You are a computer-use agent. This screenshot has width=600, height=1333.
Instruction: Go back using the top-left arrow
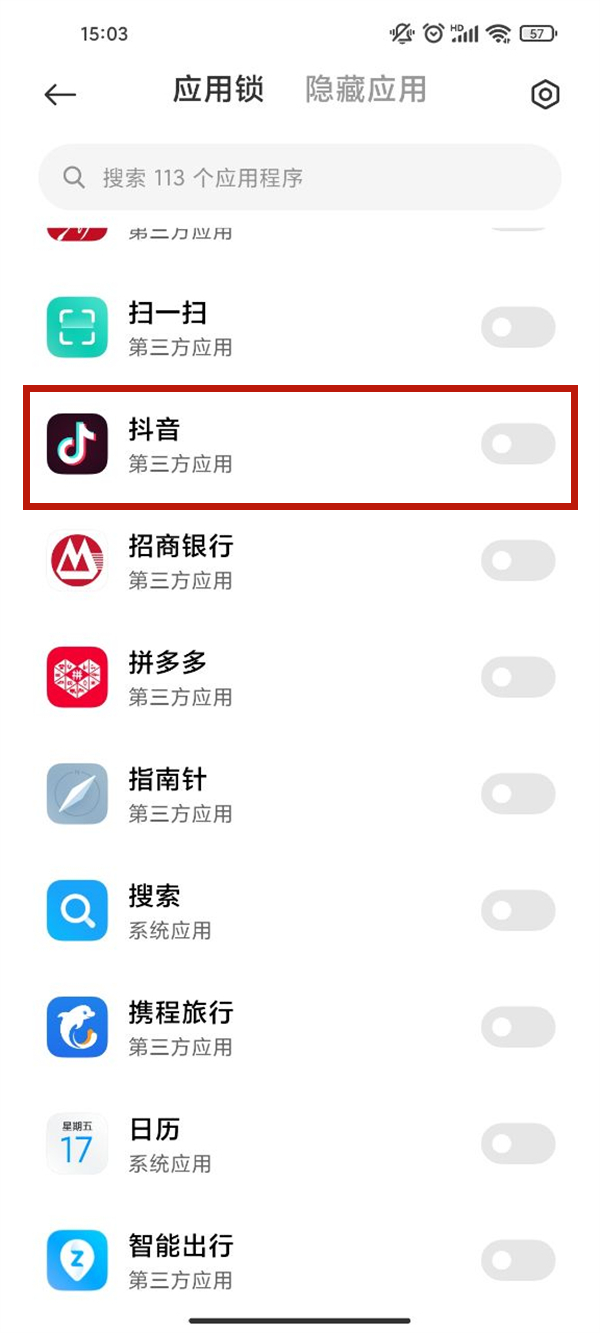[60, 94]
